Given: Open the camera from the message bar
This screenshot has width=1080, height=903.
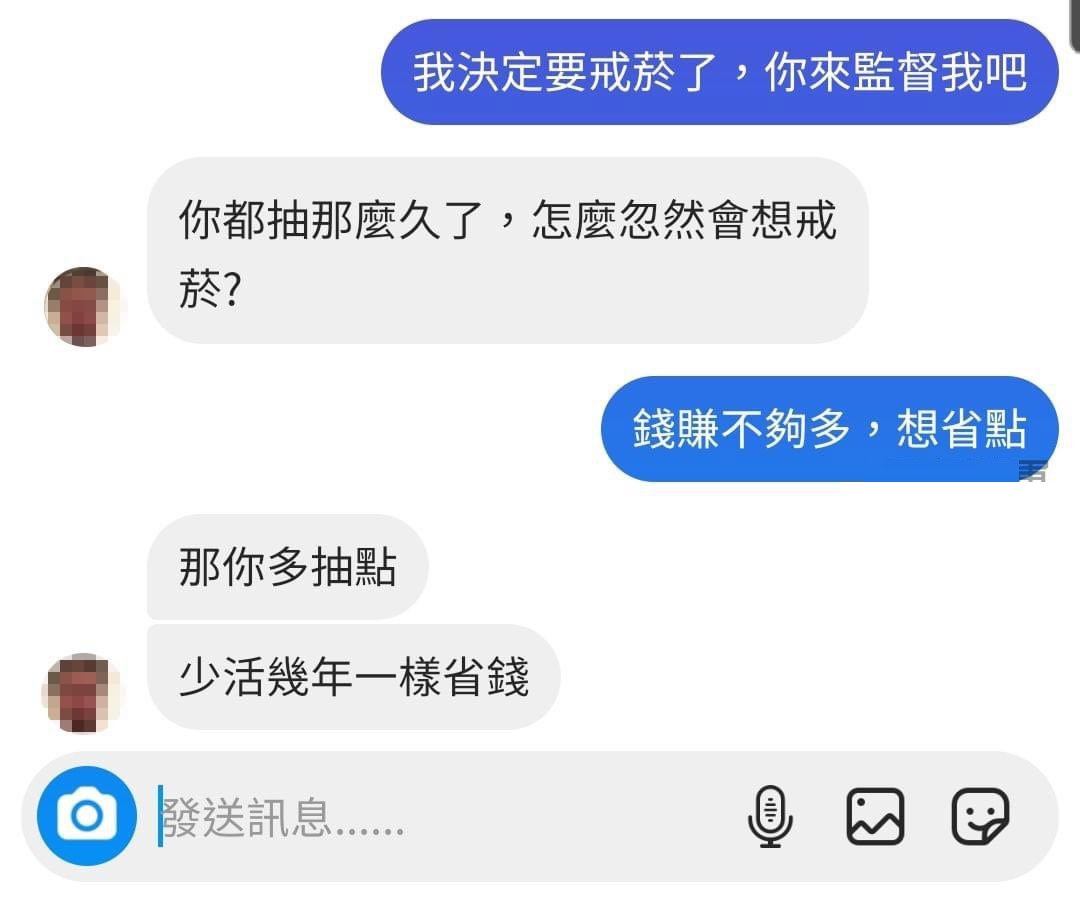Looking at the screenshot, I should [86, 816].
